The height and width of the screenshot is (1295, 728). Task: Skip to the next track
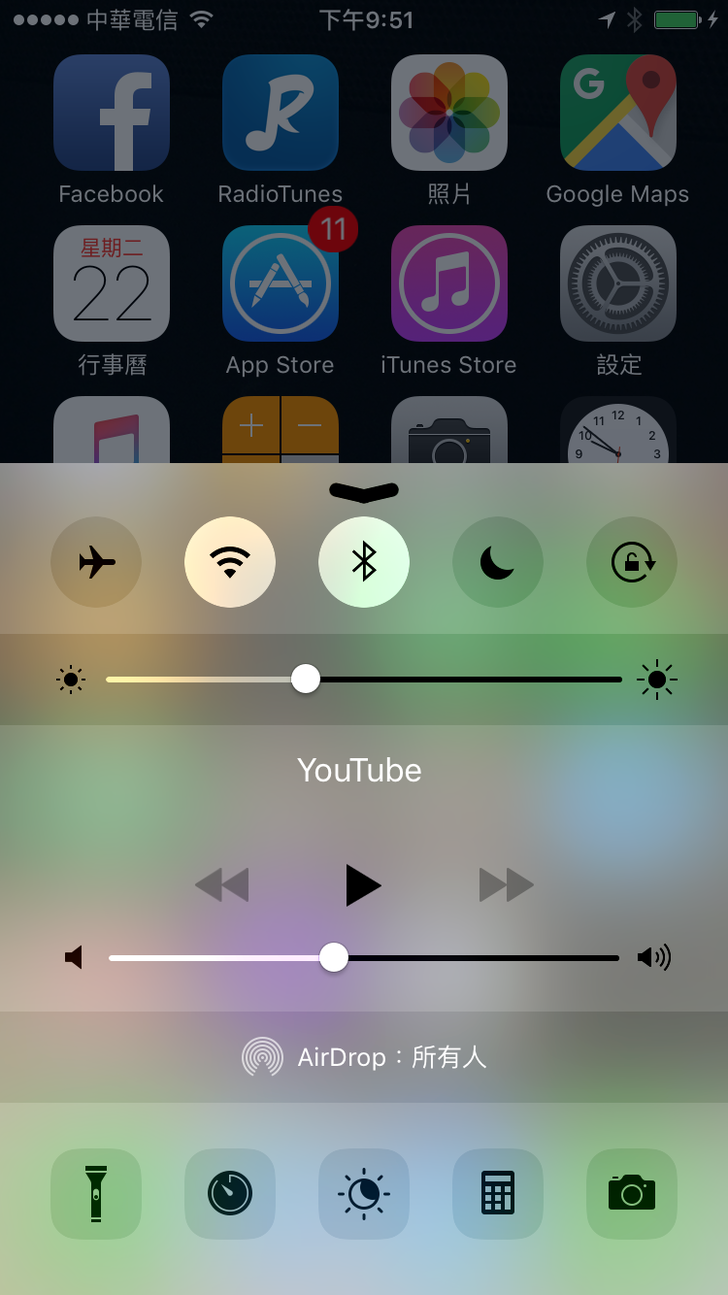tap(506, 885)
